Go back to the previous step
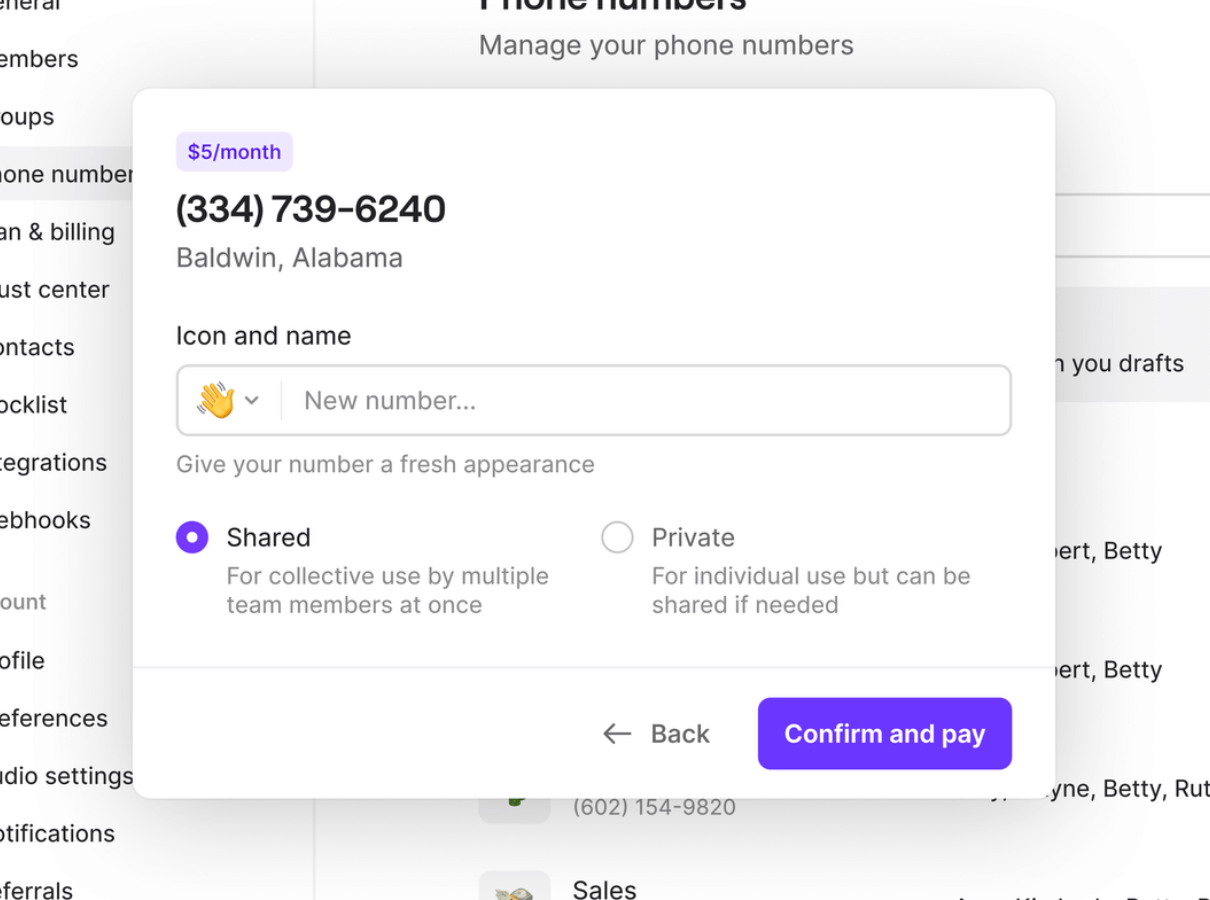This screenshot has width=1210, height=900. click(x=657, y=734)
